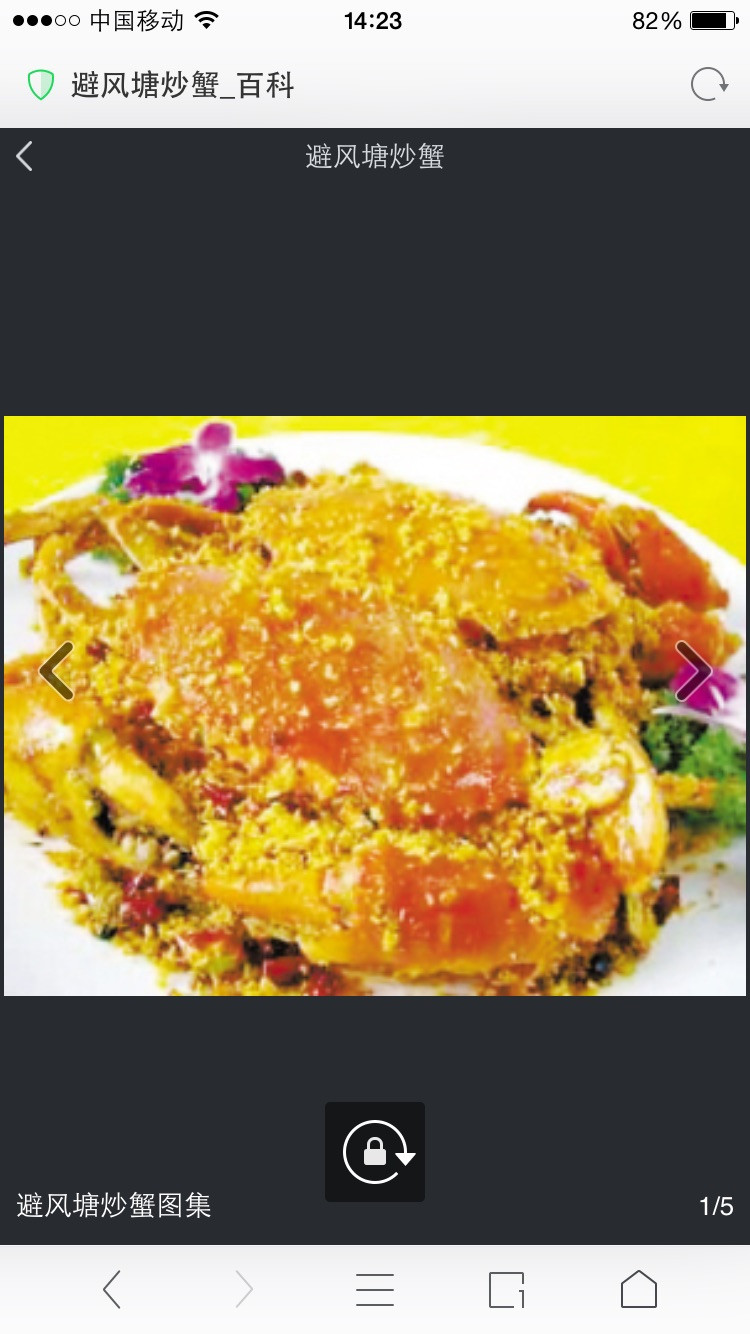The height and width of the screenshot is (1334, 750).
Task: Open the browser tabs switcher
Action: click(507, 1290)
